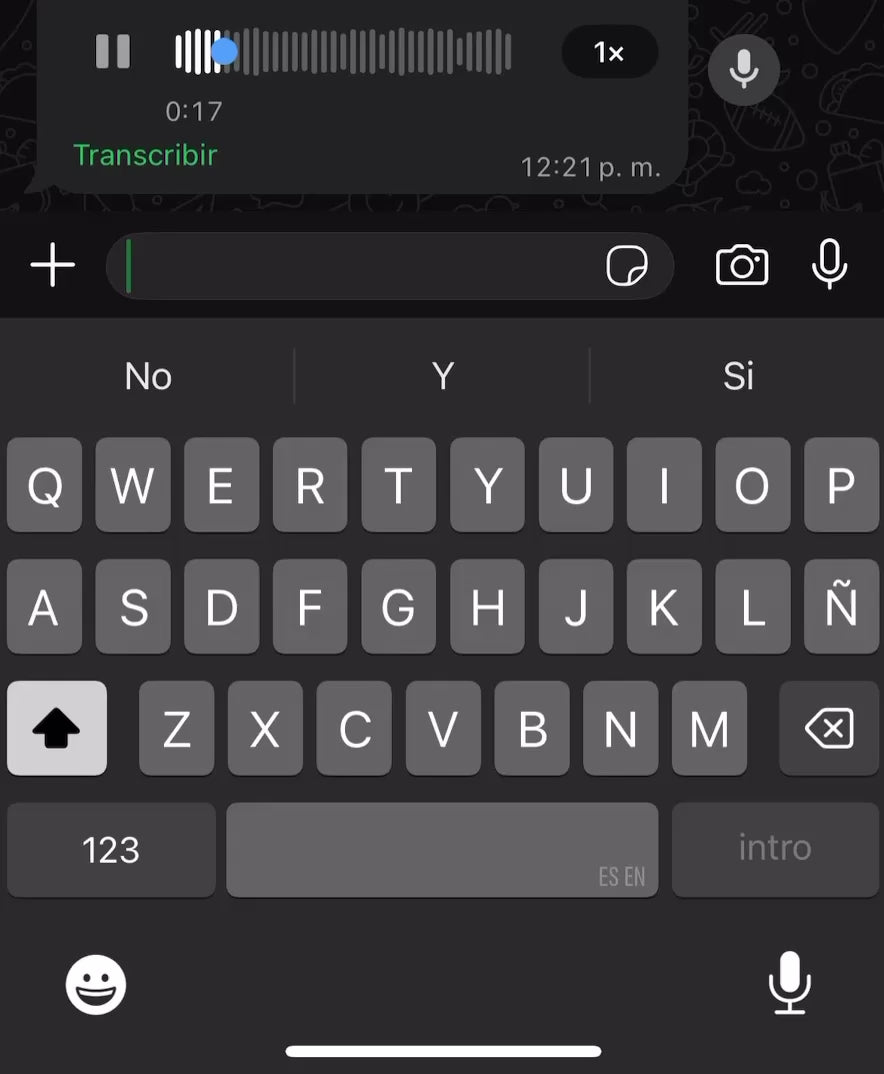
Task: Open the attachment plus menu
Action: tap(53, 265)
